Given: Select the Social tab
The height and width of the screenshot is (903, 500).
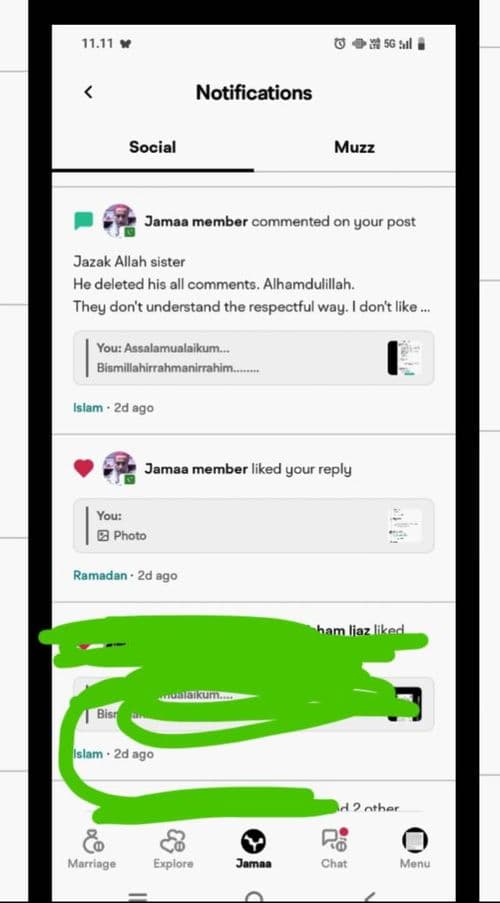Looking at the screenshot, I should 153,147.
